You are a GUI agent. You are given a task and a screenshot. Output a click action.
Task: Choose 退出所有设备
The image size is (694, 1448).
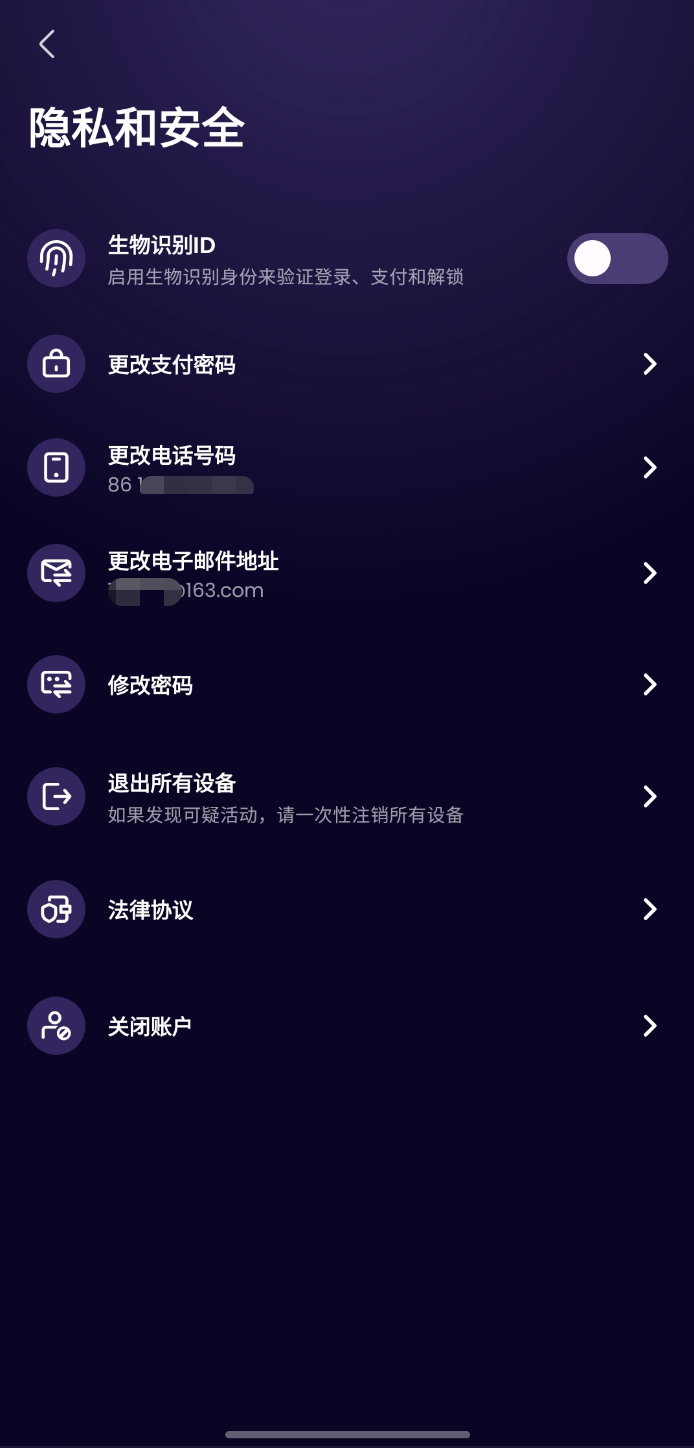346,797
